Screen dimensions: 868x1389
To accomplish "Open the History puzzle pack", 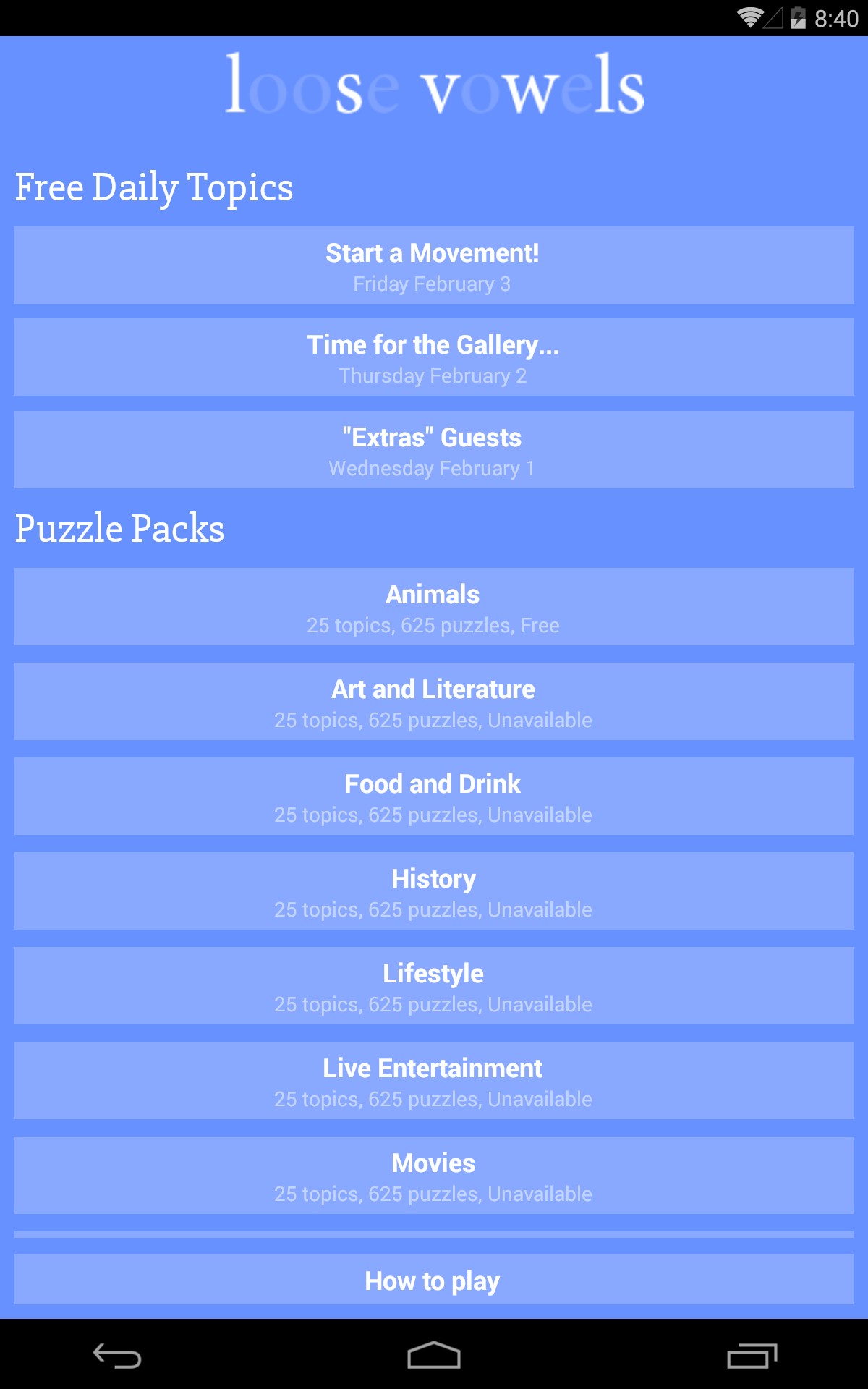I will point(434,891).
